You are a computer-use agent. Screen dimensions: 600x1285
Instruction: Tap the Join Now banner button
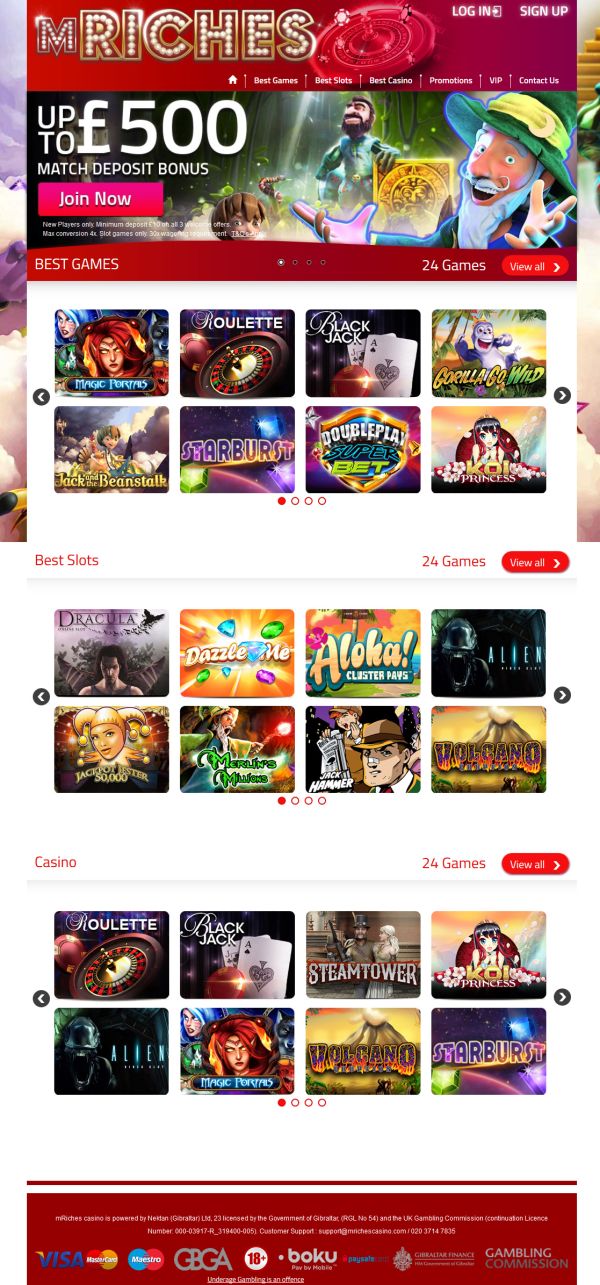coord(100,199)
